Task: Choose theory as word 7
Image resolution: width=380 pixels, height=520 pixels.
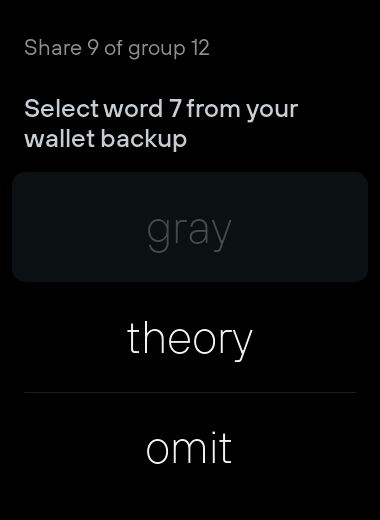Action: [x=190, y=337]
